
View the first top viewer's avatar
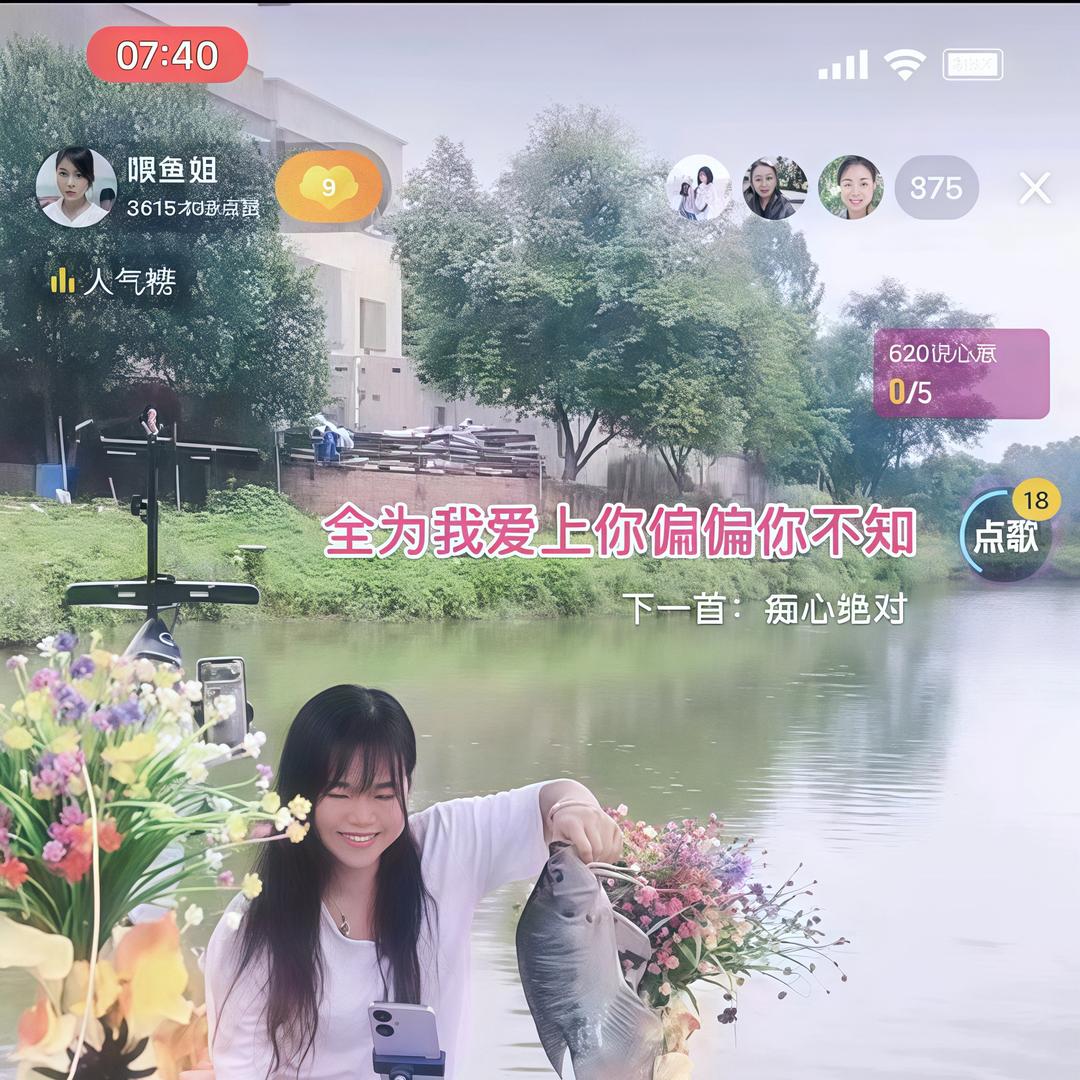pyautogui.click(x=699, y=187)
